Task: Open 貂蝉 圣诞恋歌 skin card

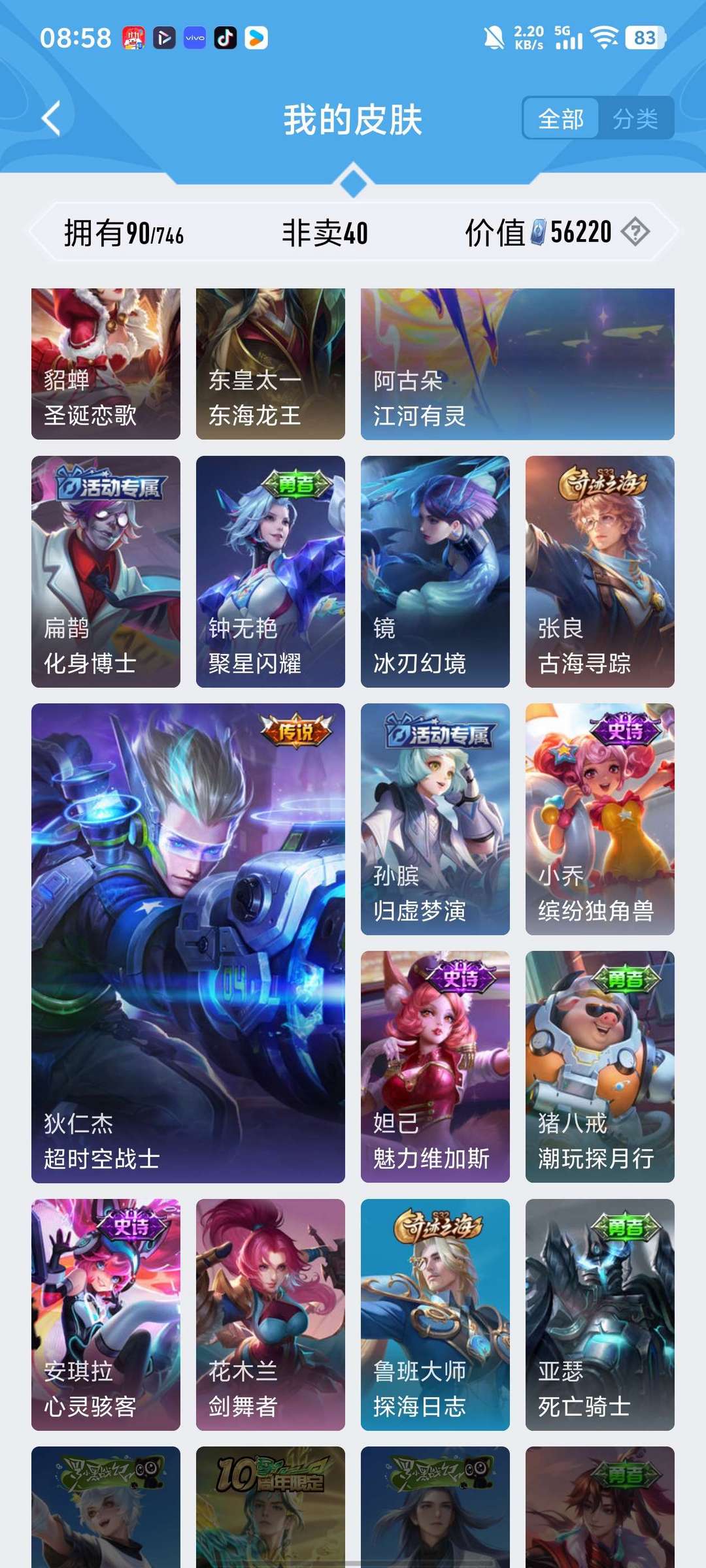Action: [106, 364]
